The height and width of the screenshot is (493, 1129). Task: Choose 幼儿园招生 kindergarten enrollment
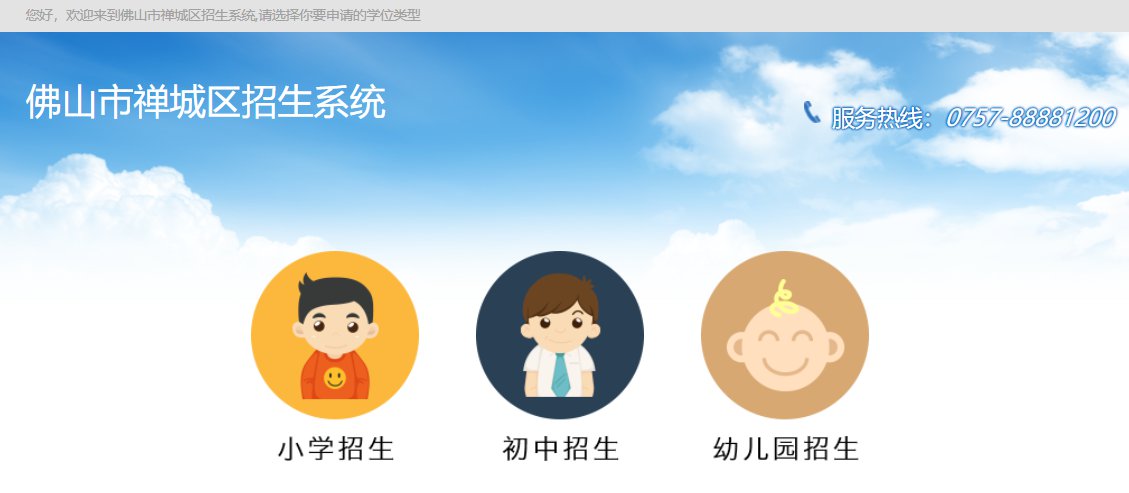785,335
